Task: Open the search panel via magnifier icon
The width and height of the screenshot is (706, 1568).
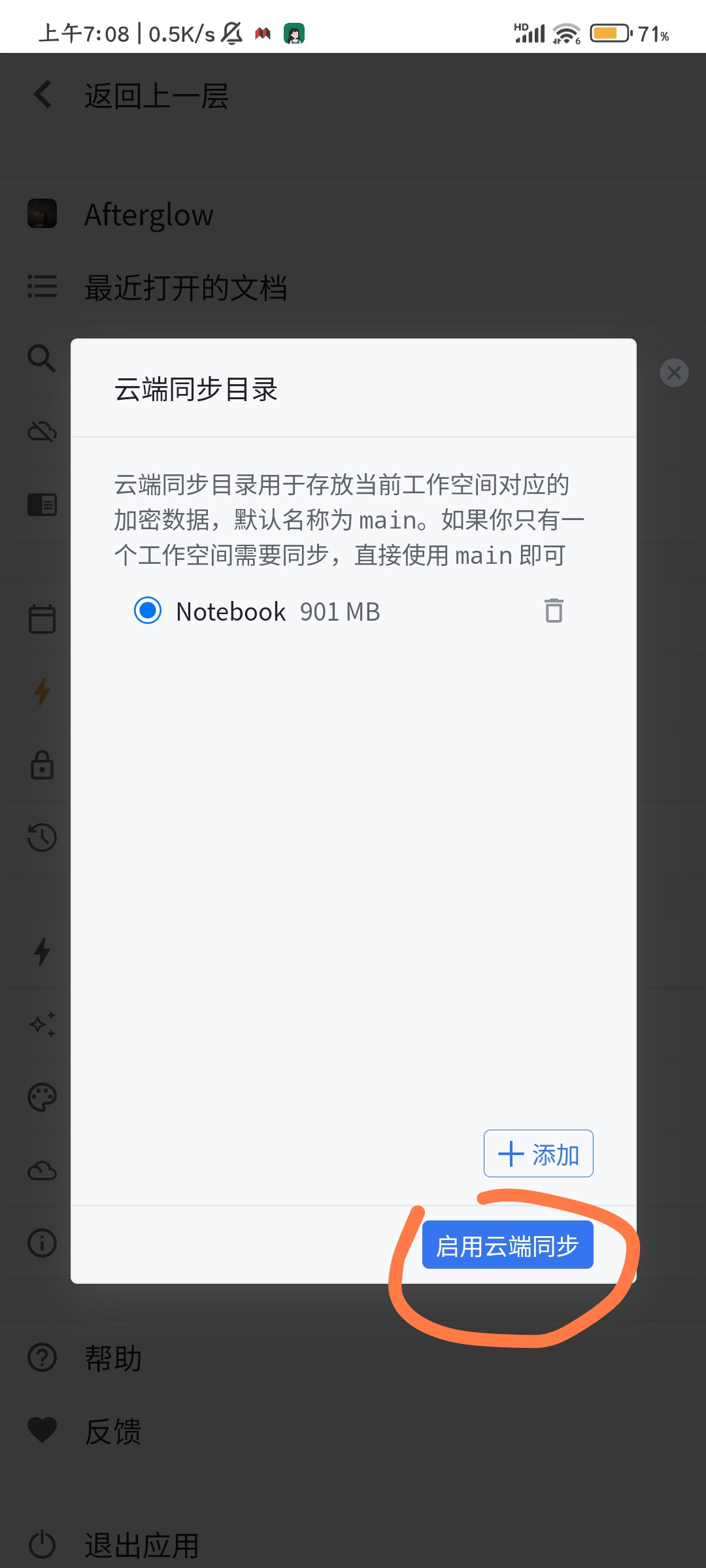Action: click(x=41, y=359)
